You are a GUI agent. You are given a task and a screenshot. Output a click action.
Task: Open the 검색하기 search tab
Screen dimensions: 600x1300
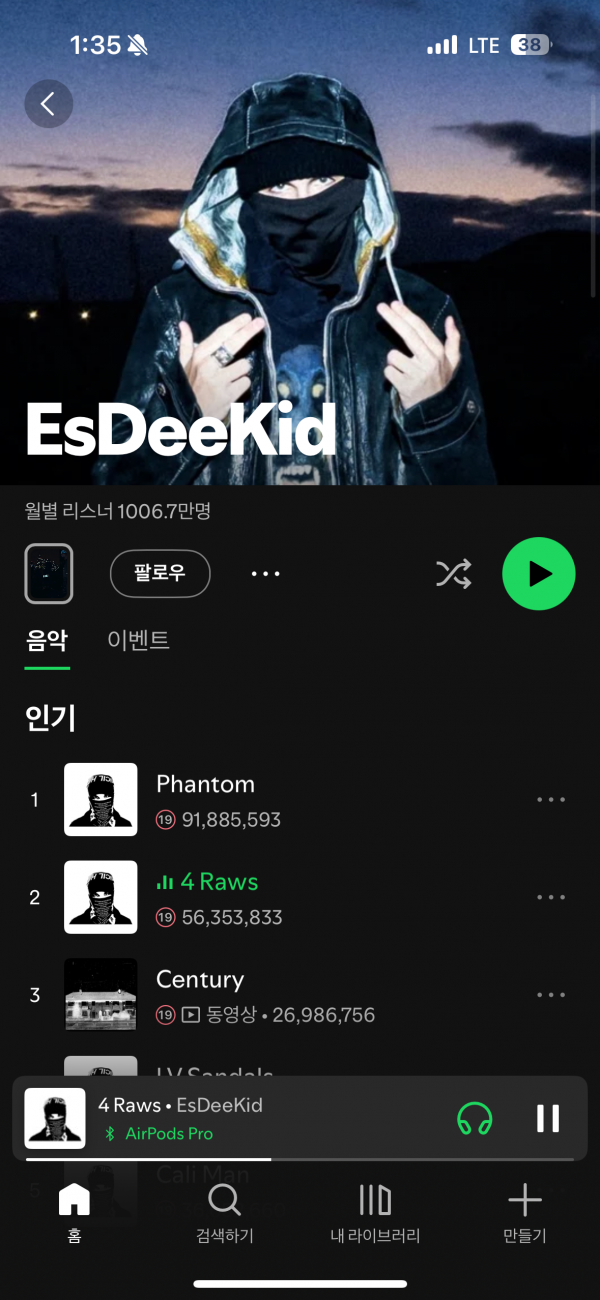point(224,1211)
